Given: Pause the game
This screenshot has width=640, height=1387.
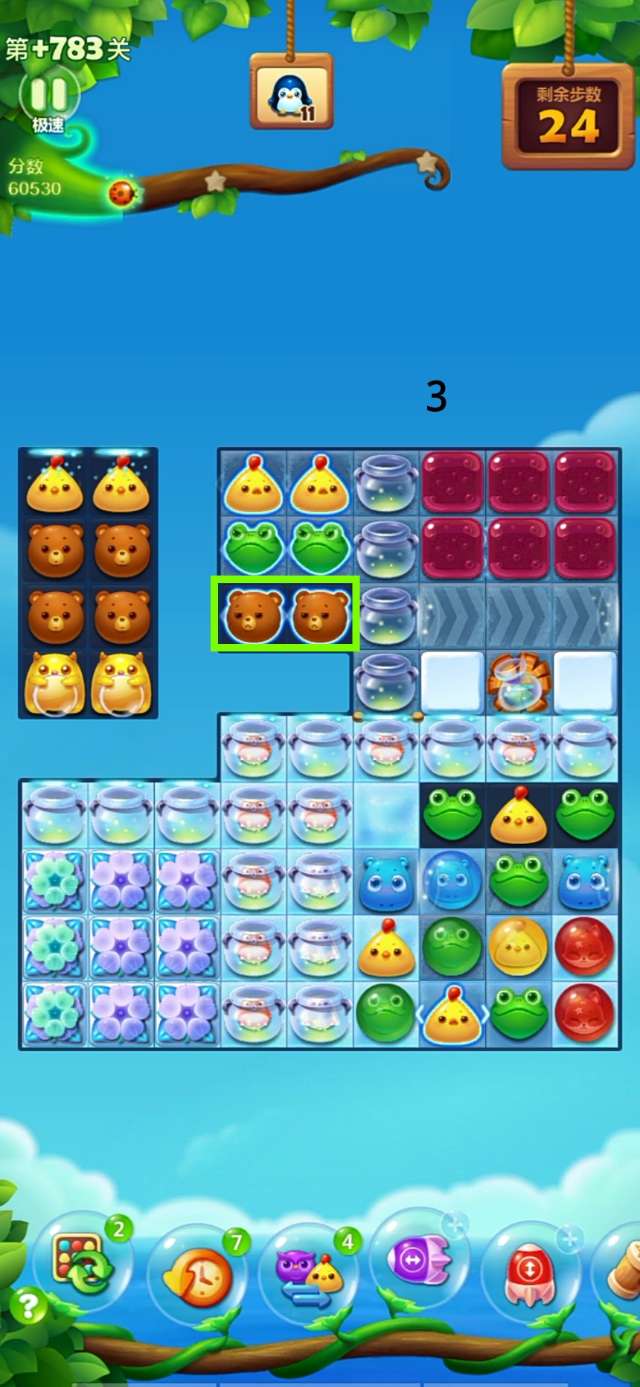Looking at the screenshot, I should tap(47, 95).
